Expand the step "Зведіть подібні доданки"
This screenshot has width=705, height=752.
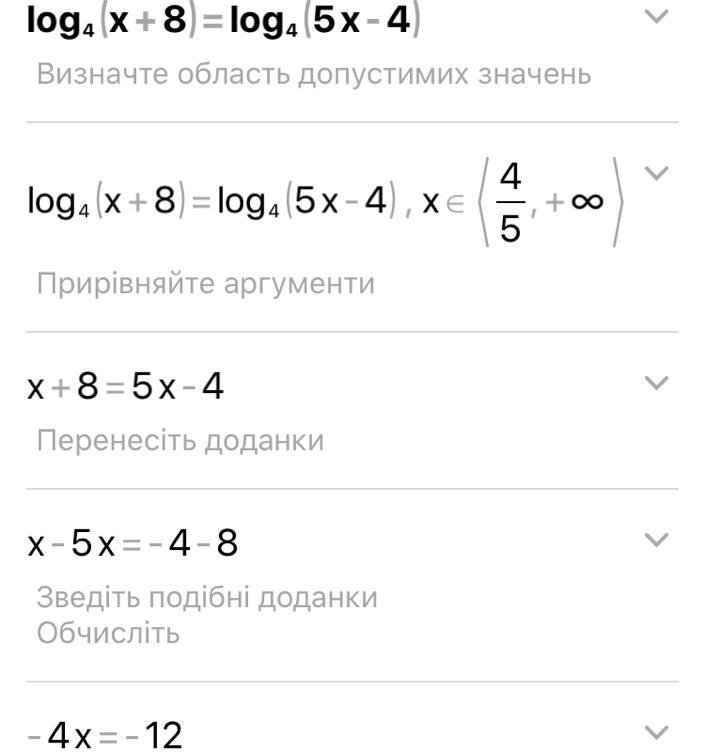click(x=656, y=540)
